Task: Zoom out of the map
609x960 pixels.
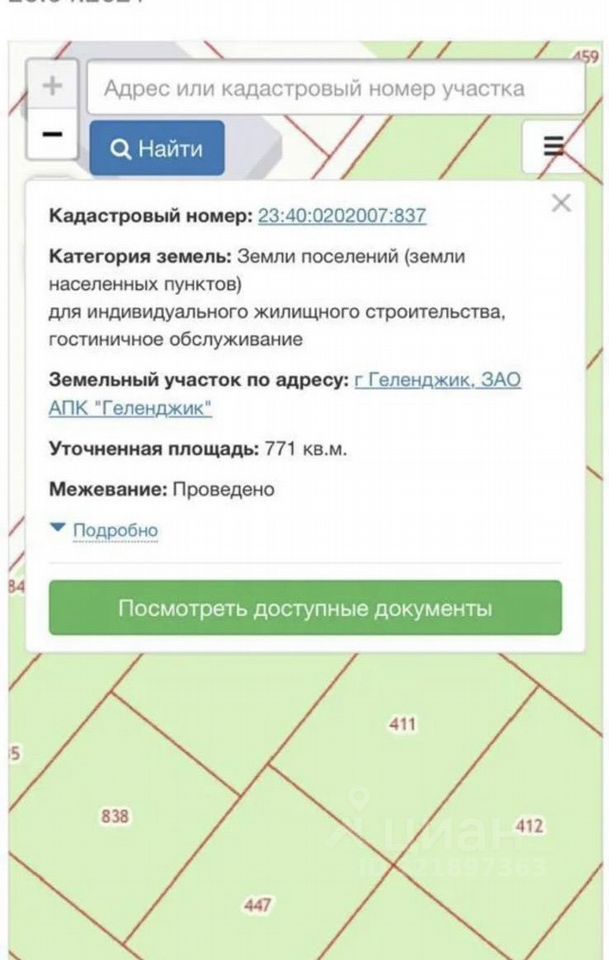Action: [52, 134]
